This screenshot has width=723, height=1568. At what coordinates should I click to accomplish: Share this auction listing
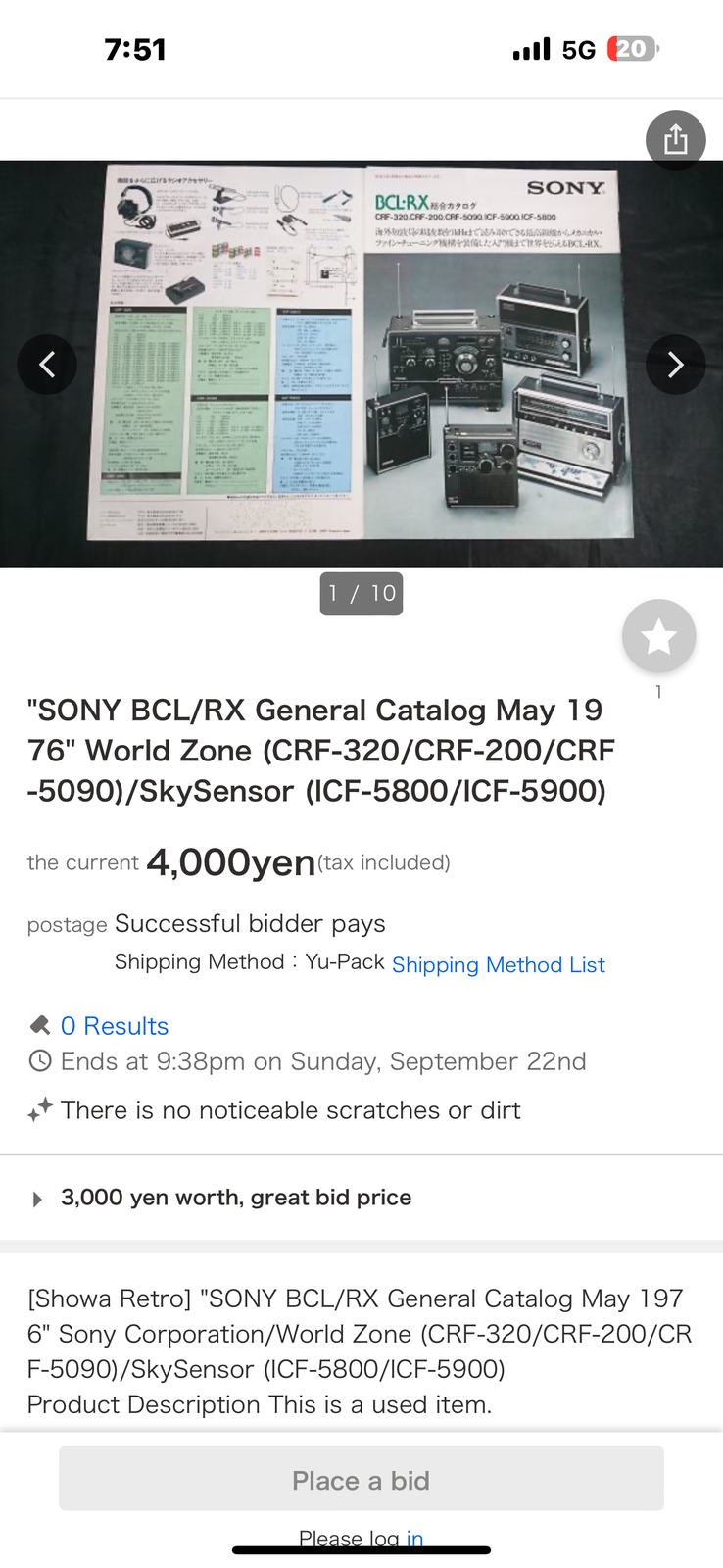tap(675, 140)
